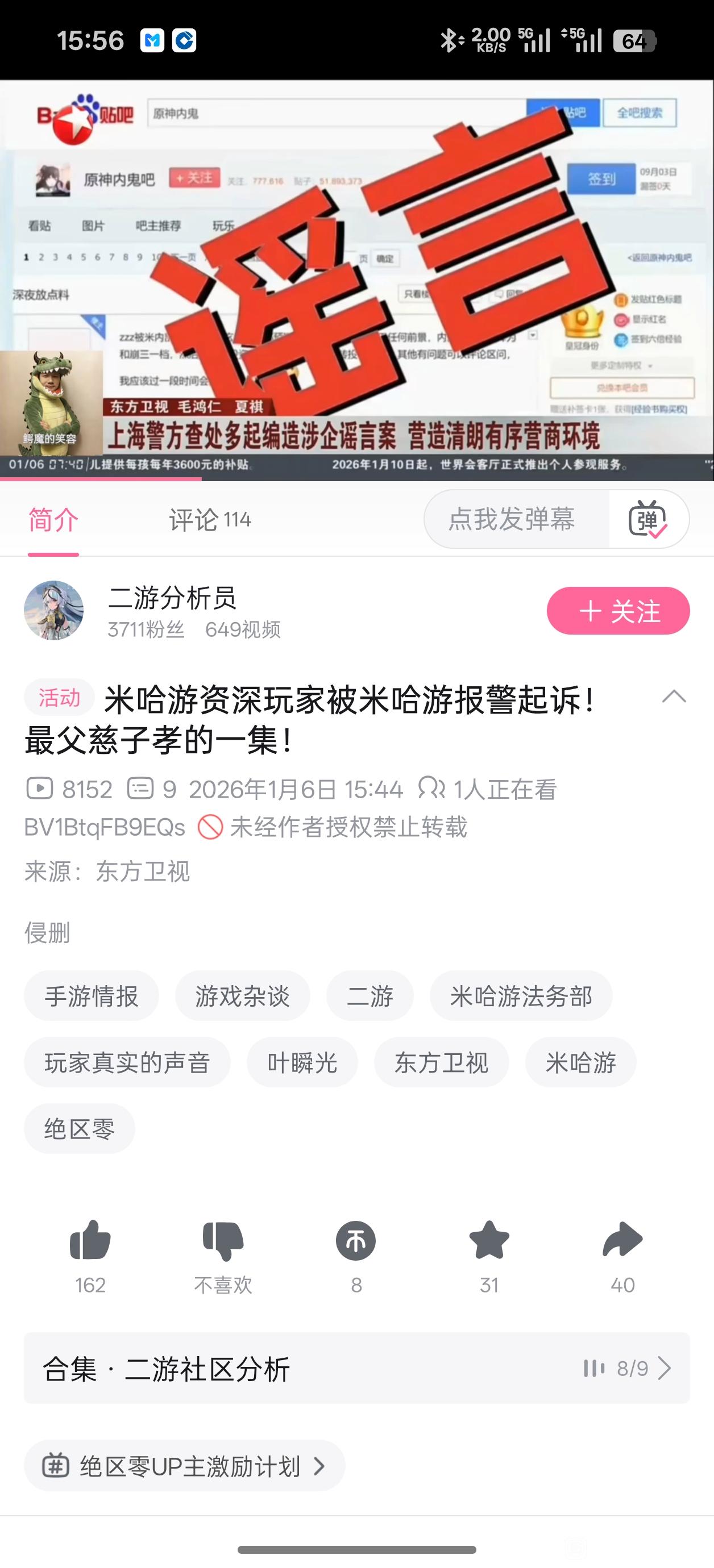
Task: Collapse the video description chevron
Action: coord(673,697)
